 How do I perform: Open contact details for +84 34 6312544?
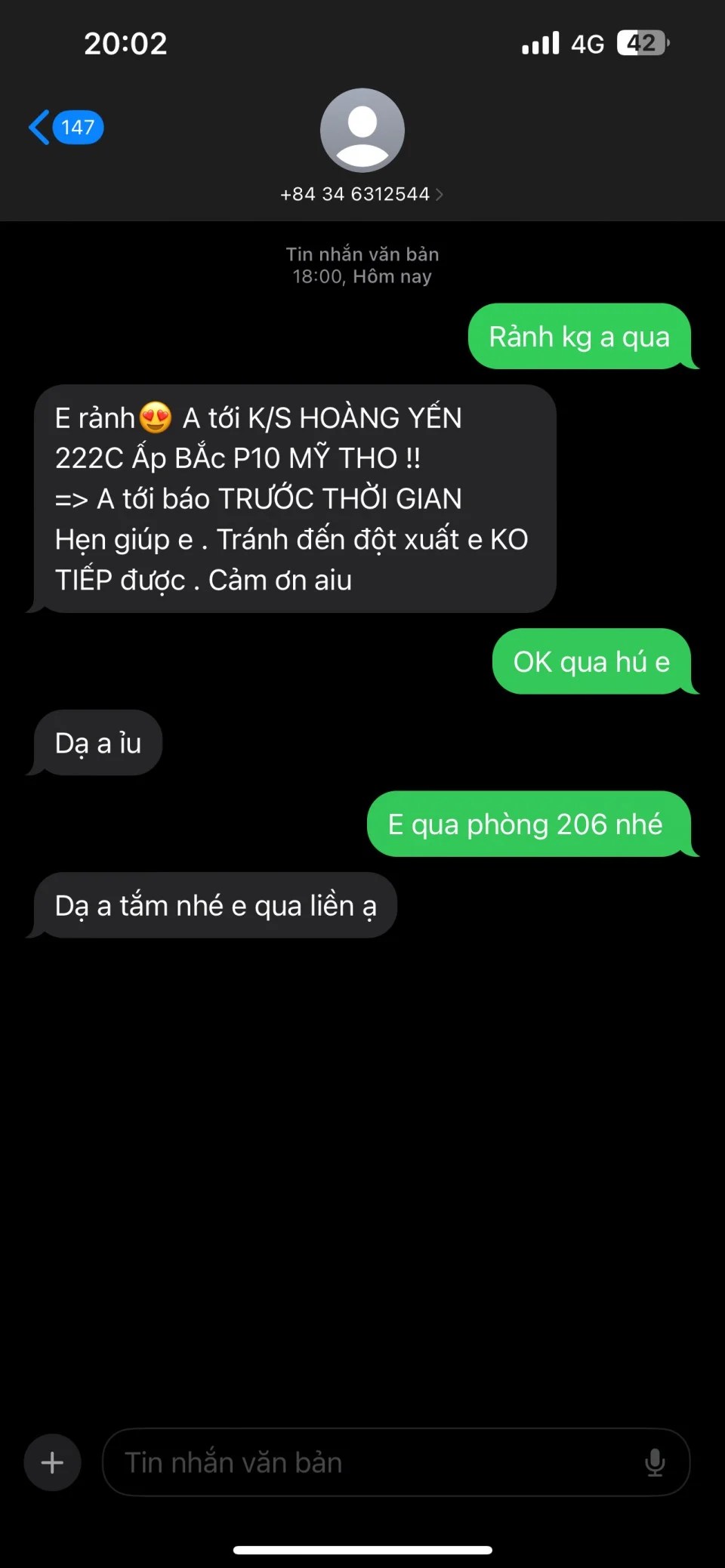(x=362, y=194)
